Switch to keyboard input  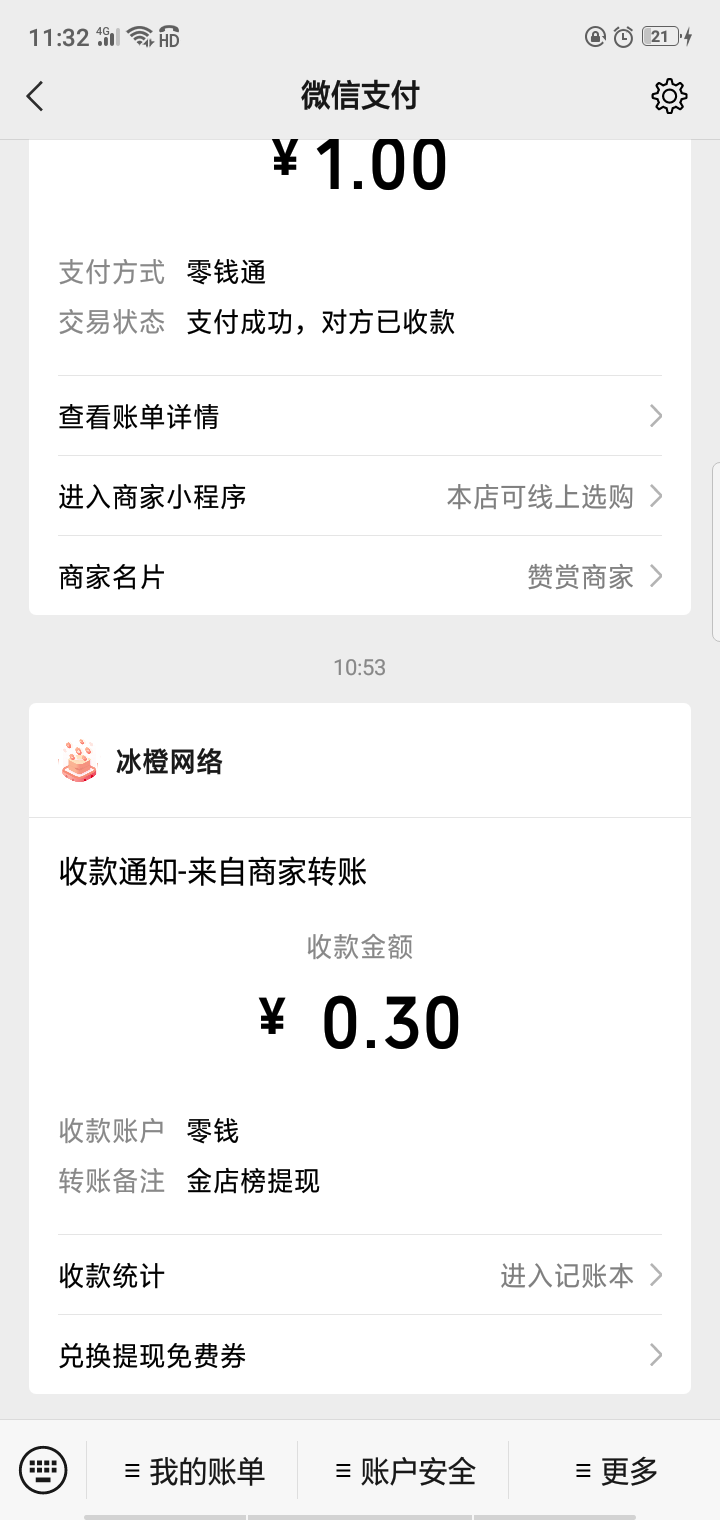click(x=43, y=1470)
